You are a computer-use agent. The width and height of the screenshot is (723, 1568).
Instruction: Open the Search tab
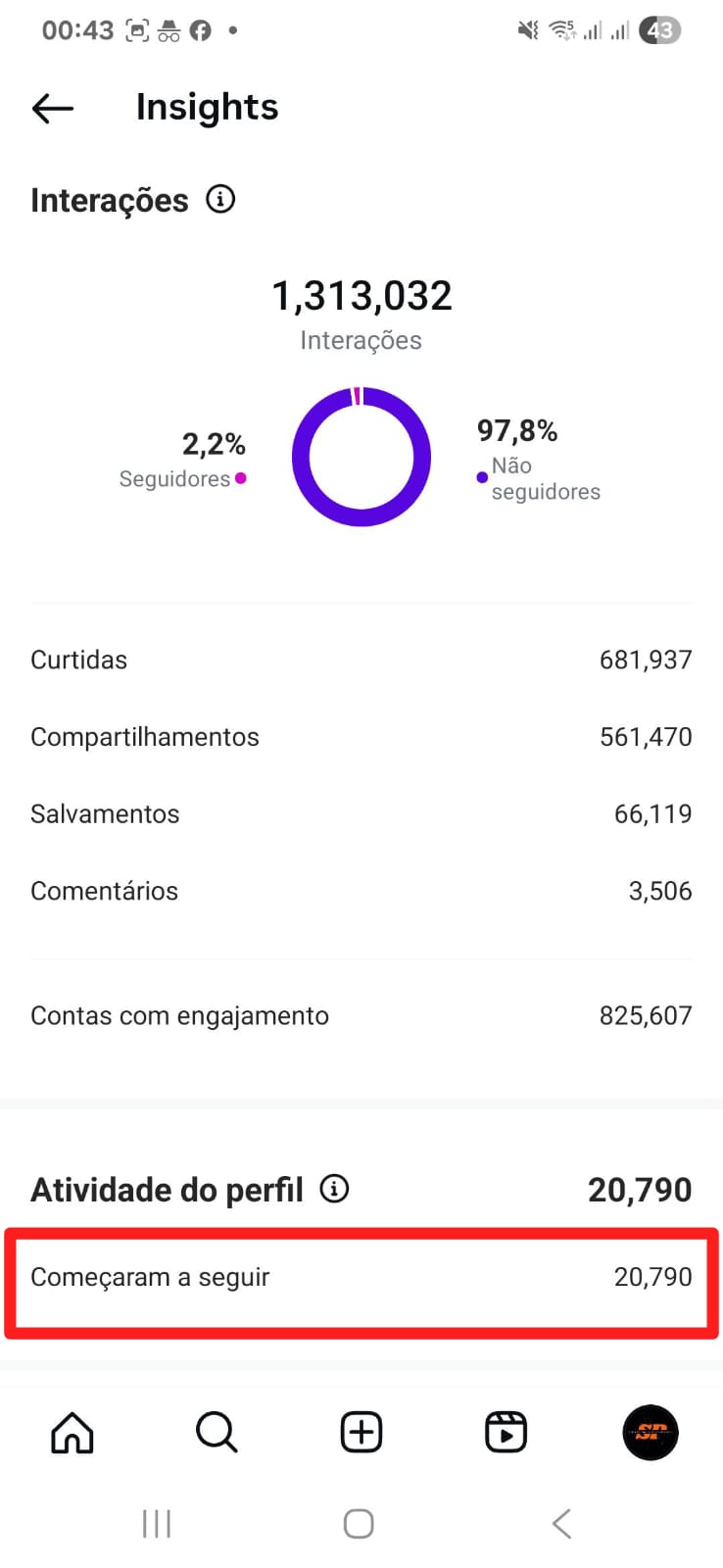(x=217, y=1433)
